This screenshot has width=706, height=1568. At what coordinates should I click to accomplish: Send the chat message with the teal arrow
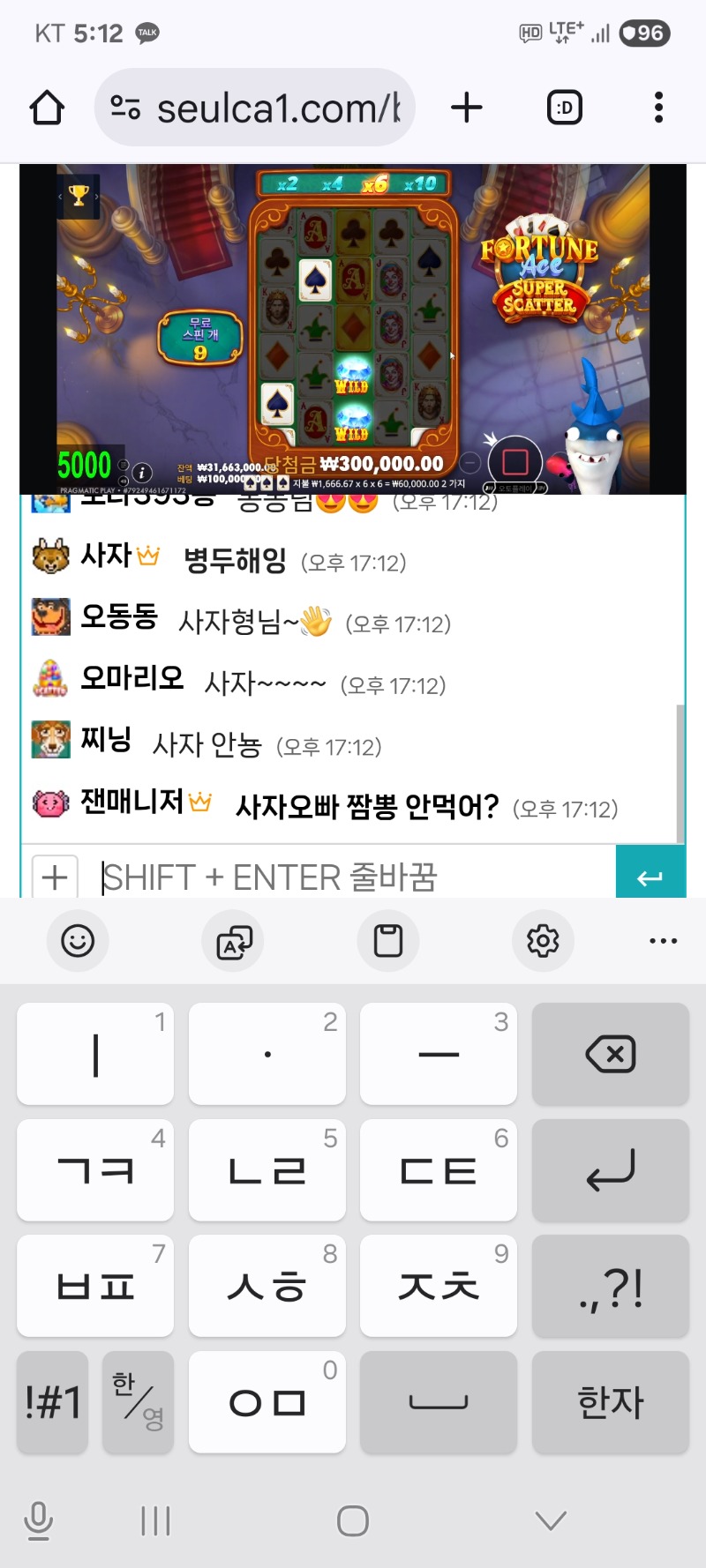coord(650,877)
